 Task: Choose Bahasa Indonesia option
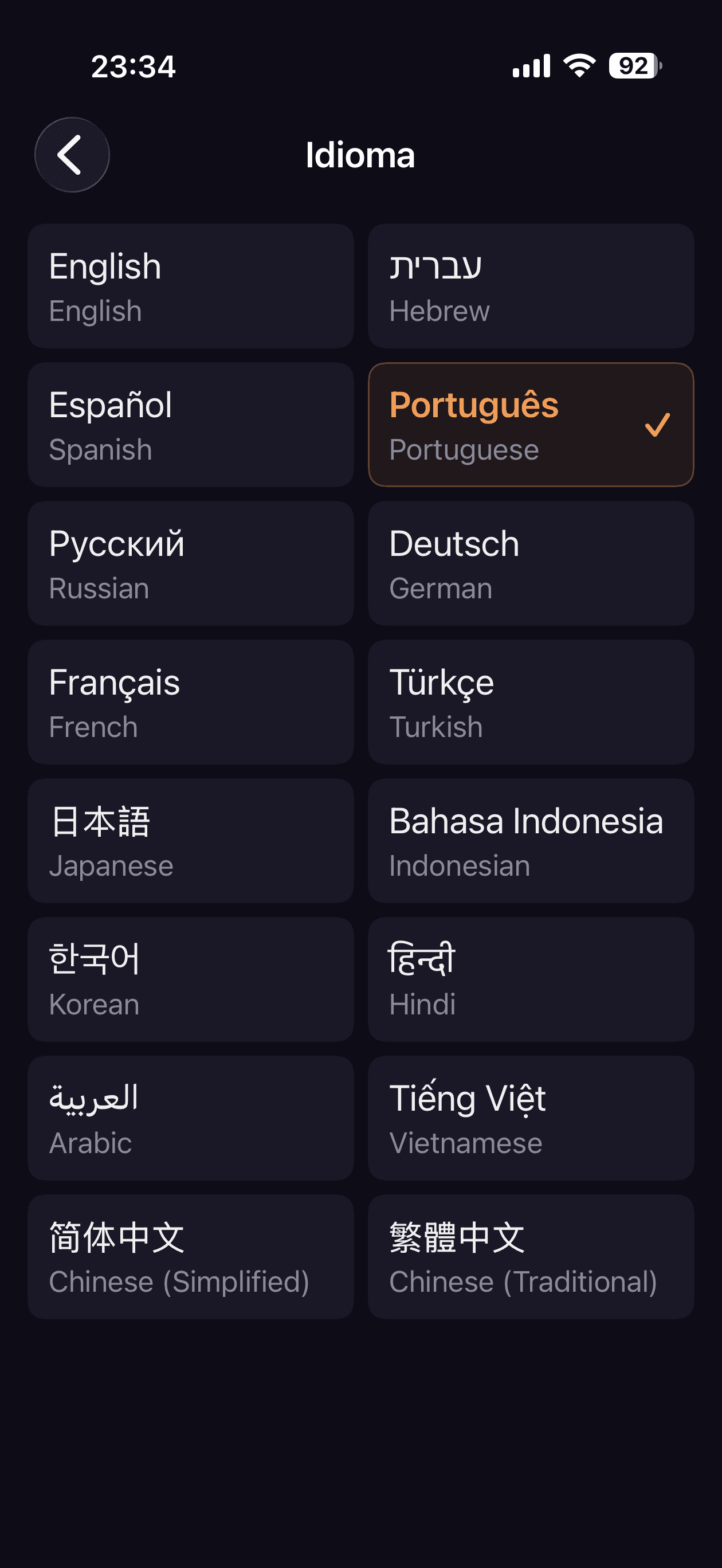pyautogui.click(x=531, y=840)
